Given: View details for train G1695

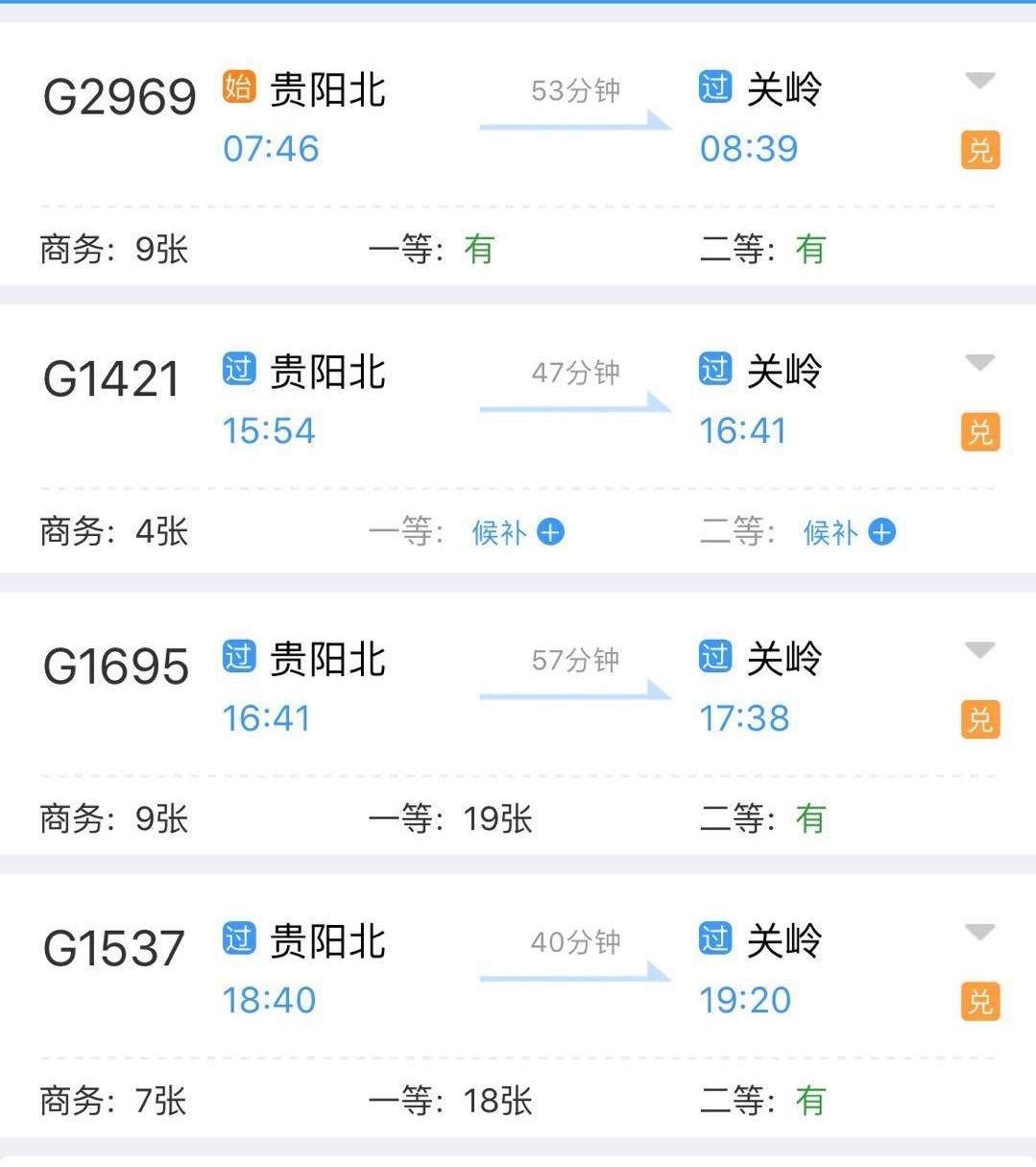Looking at the screenshot, I should [116, 667].
